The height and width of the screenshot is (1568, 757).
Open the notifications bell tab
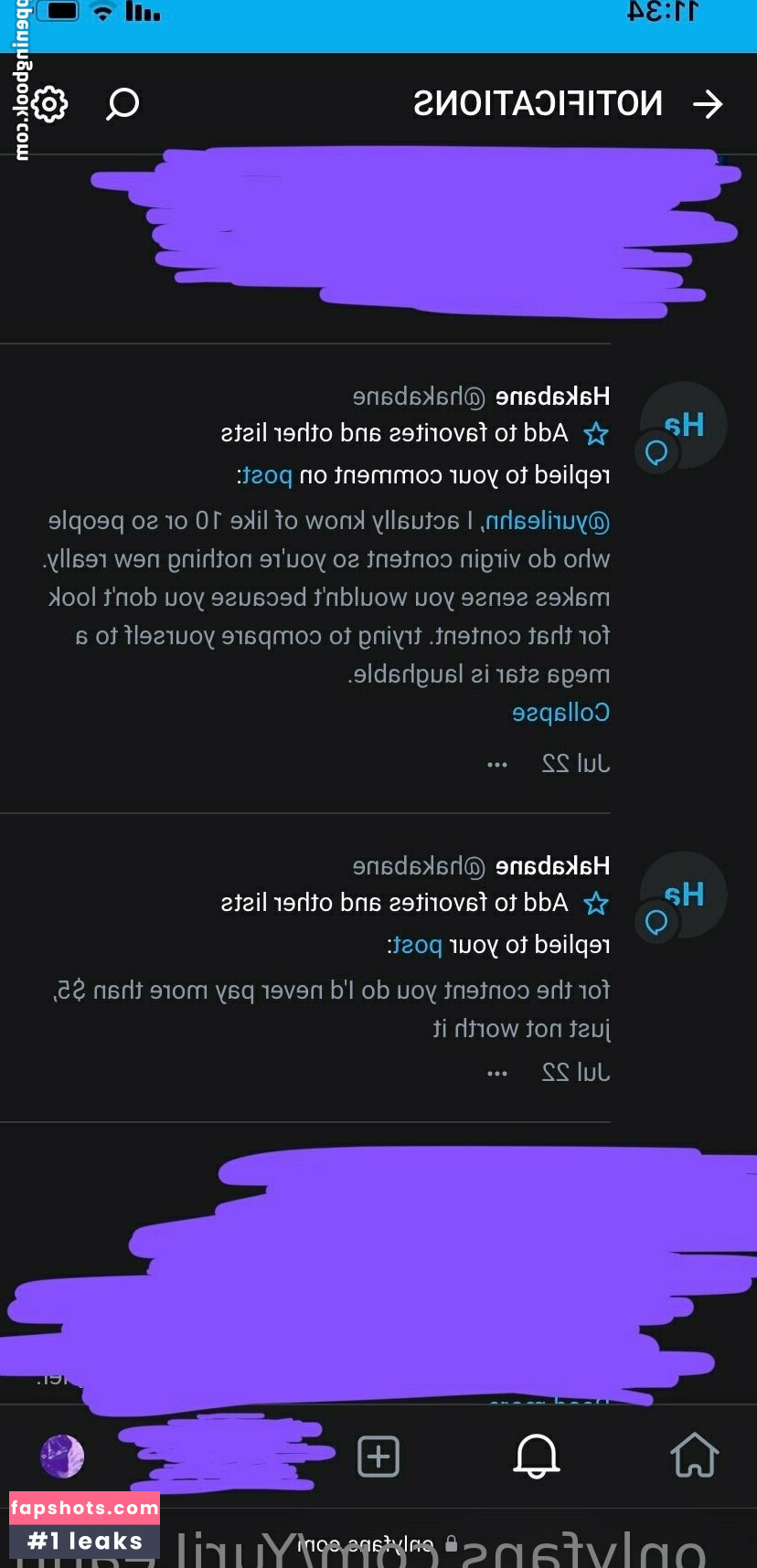(x=537, y=1456)
